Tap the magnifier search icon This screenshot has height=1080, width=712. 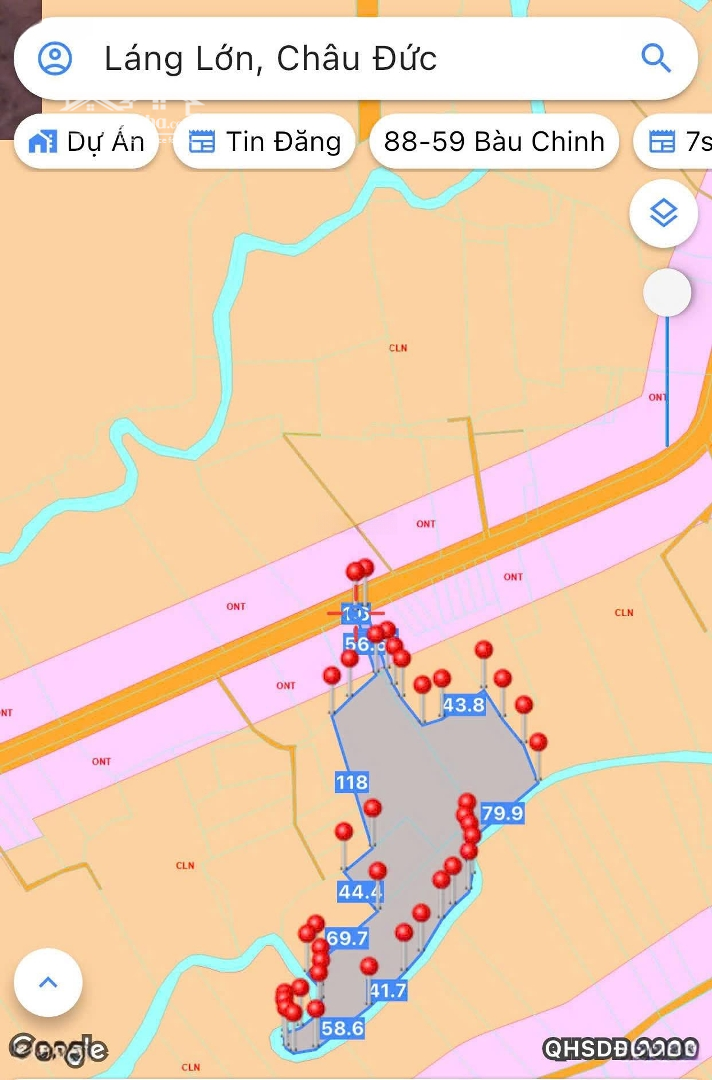(x=656, y=58)
